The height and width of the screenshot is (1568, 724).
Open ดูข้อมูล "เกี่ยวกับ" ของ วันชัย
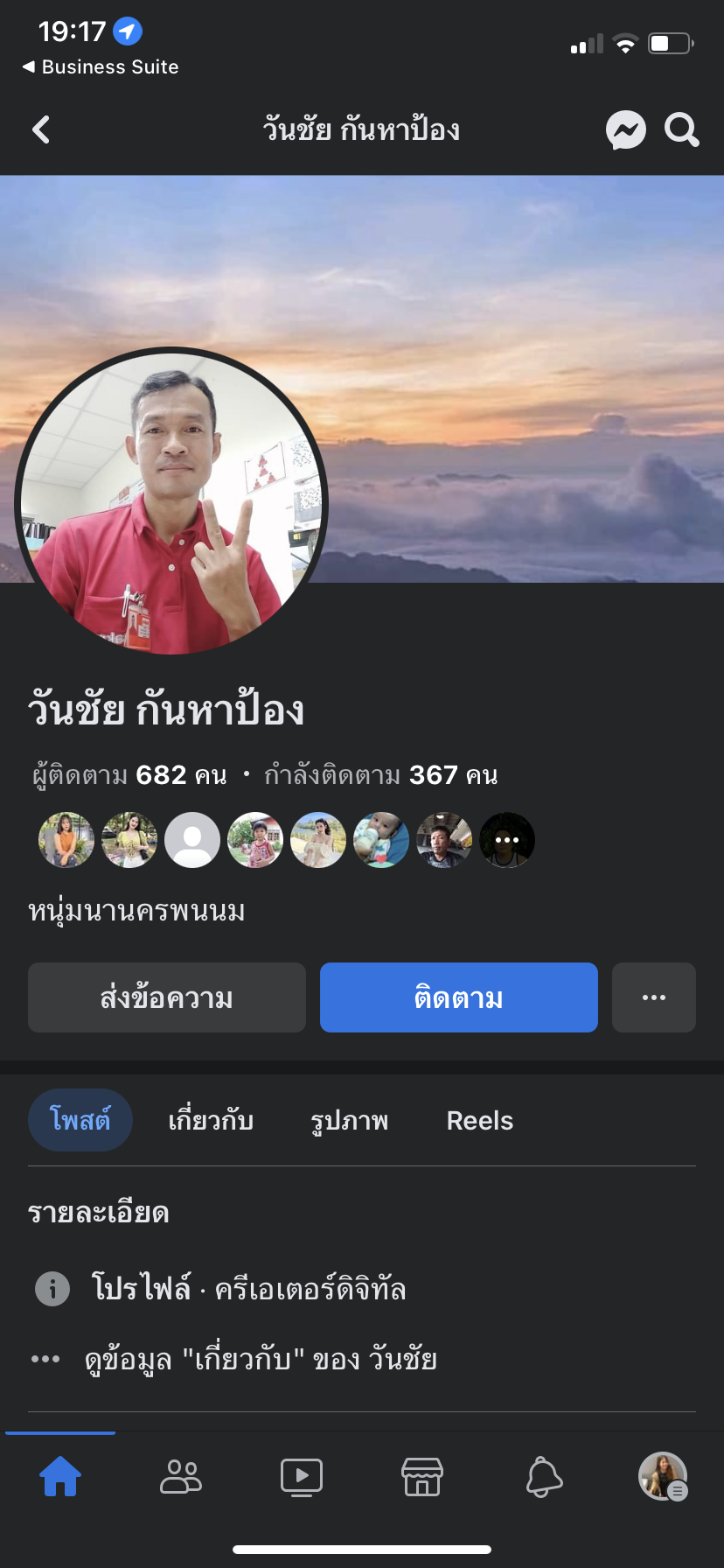pos(261,1359)
